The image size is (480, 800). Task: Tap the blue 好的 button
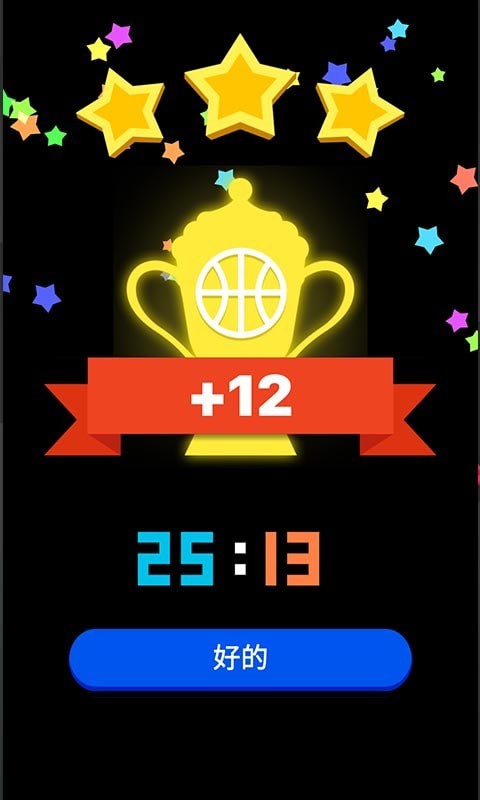tap(240, 659)
